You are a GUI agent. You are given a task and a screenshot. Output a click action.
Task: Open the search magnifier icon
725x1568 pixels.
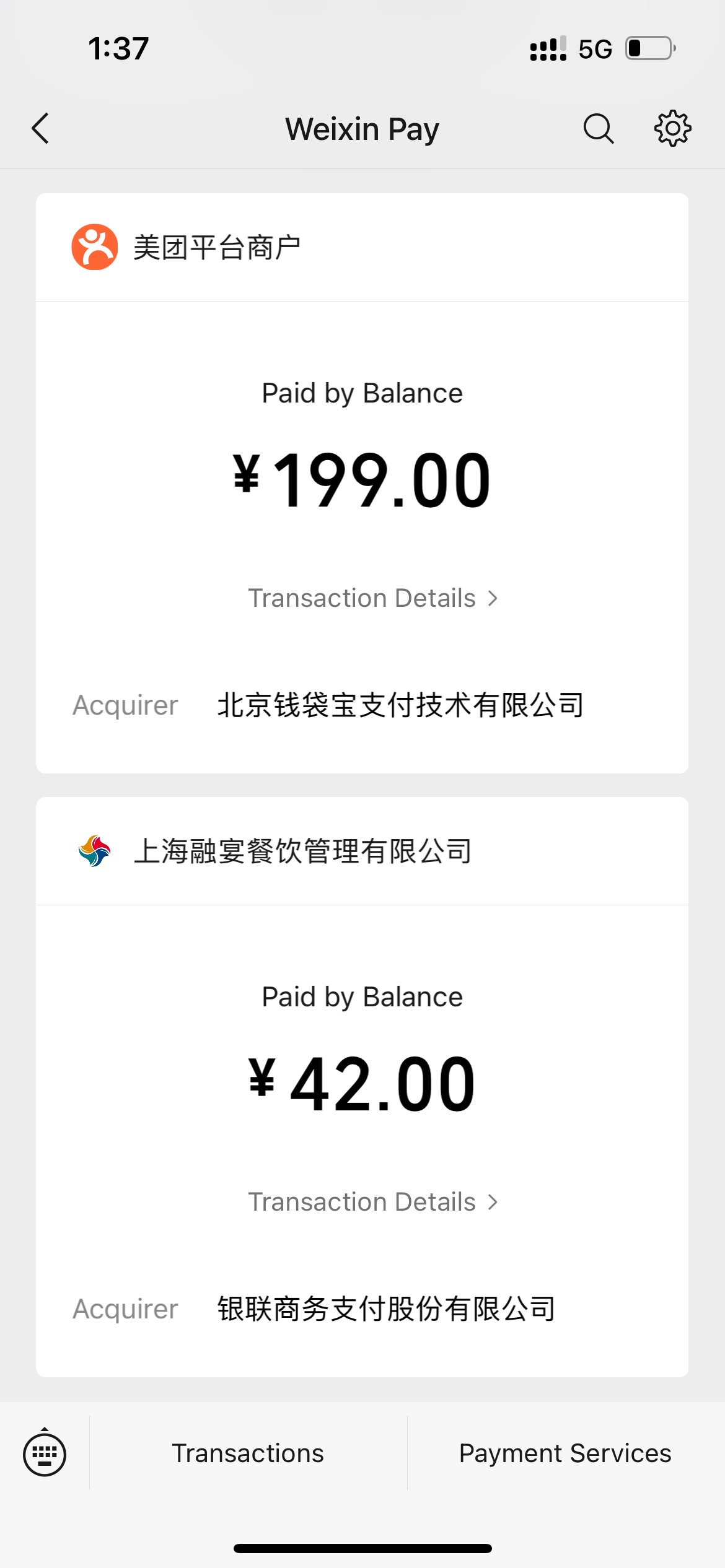pos(599,129)
